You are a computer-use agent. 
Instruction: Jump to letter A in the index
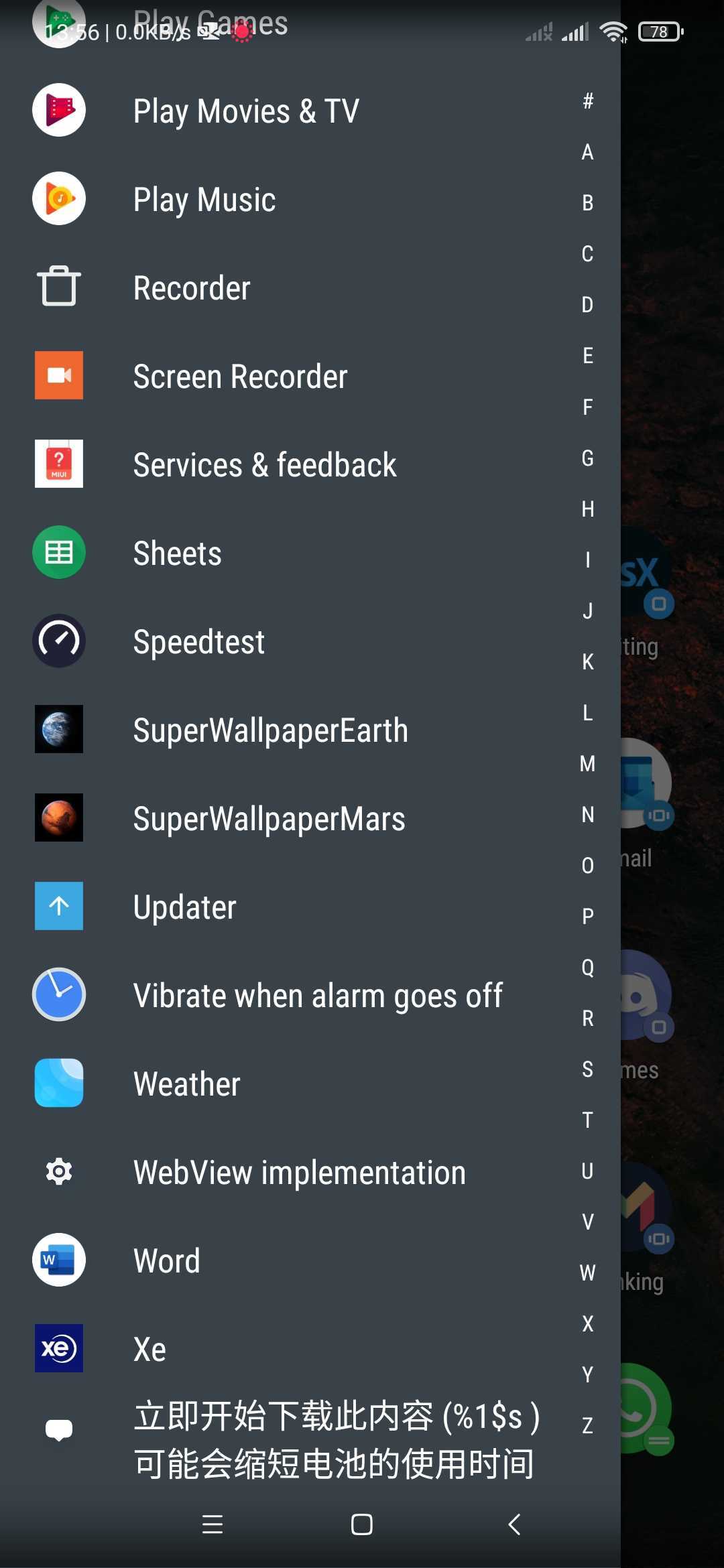click(588, 152)
